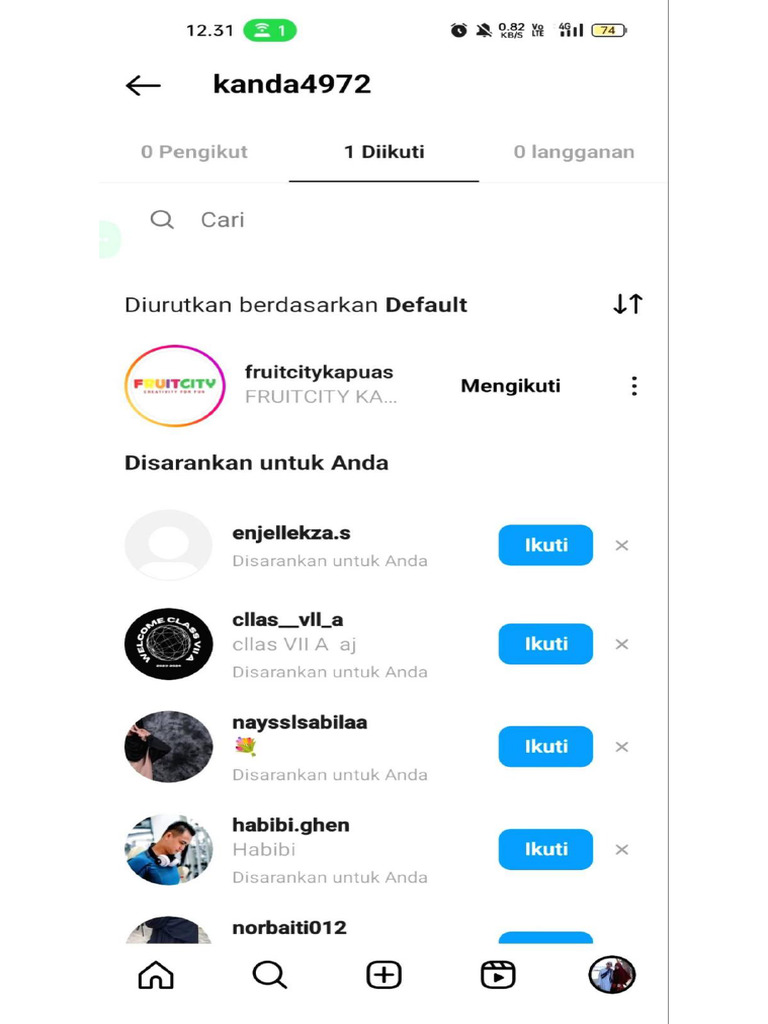
Task: Remove cllas__vll_a from suggestions
Action: 622,644
